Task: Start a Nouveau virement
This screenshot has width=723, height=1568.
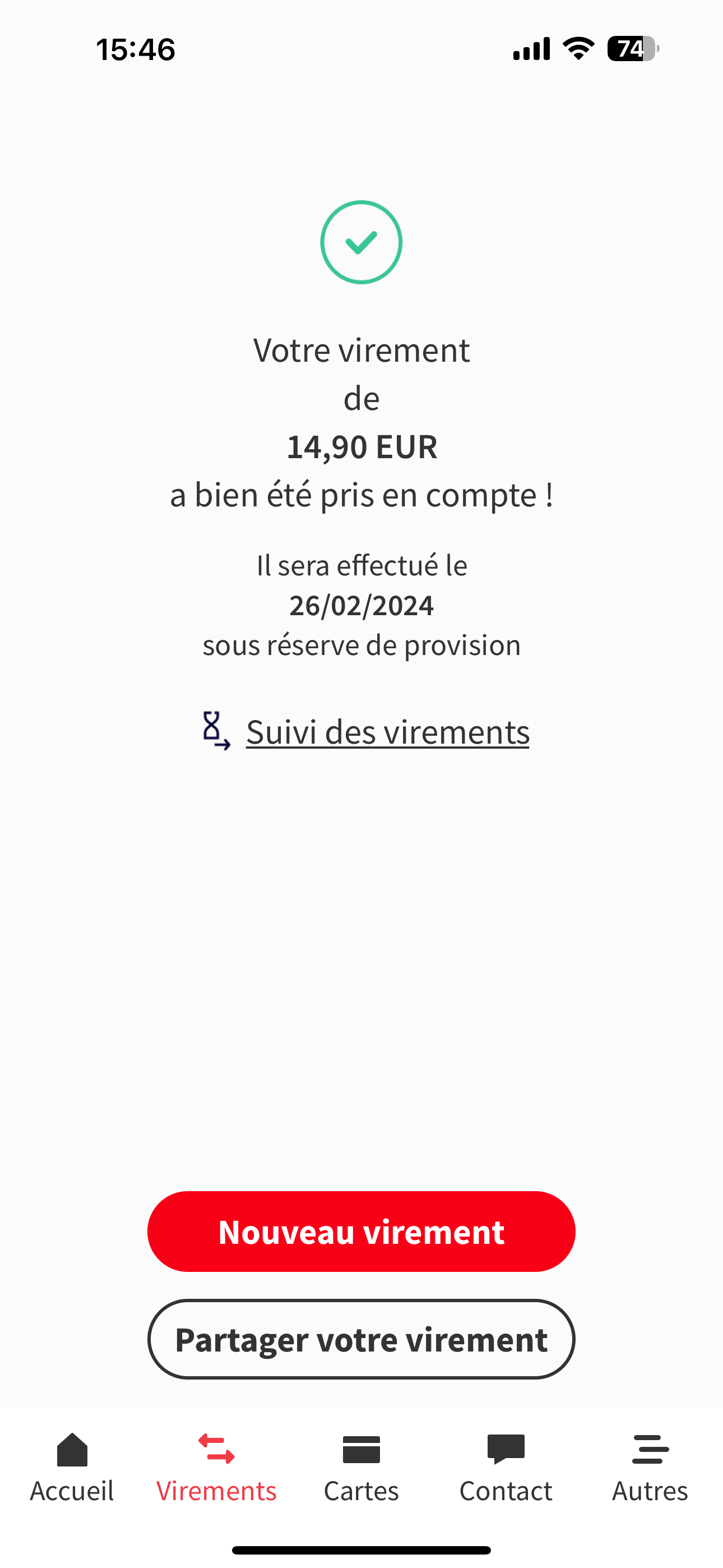Action: click(361, 1232)
